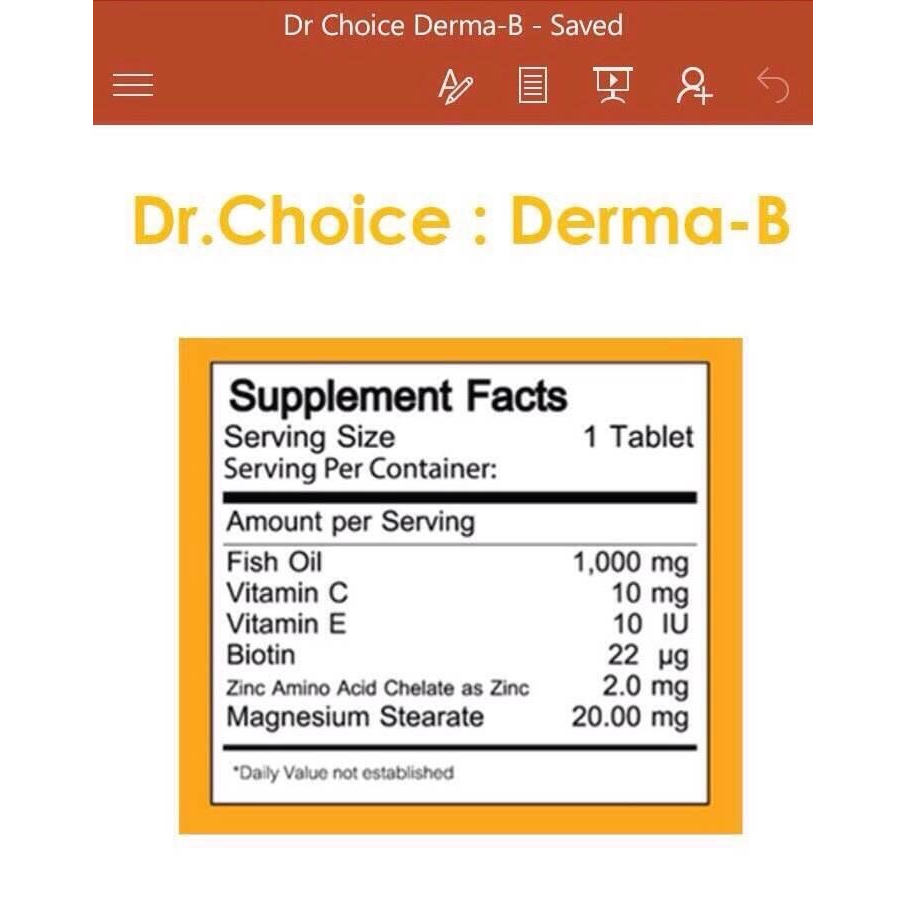
Task: Undo the last action
Action: coord(773,86)
